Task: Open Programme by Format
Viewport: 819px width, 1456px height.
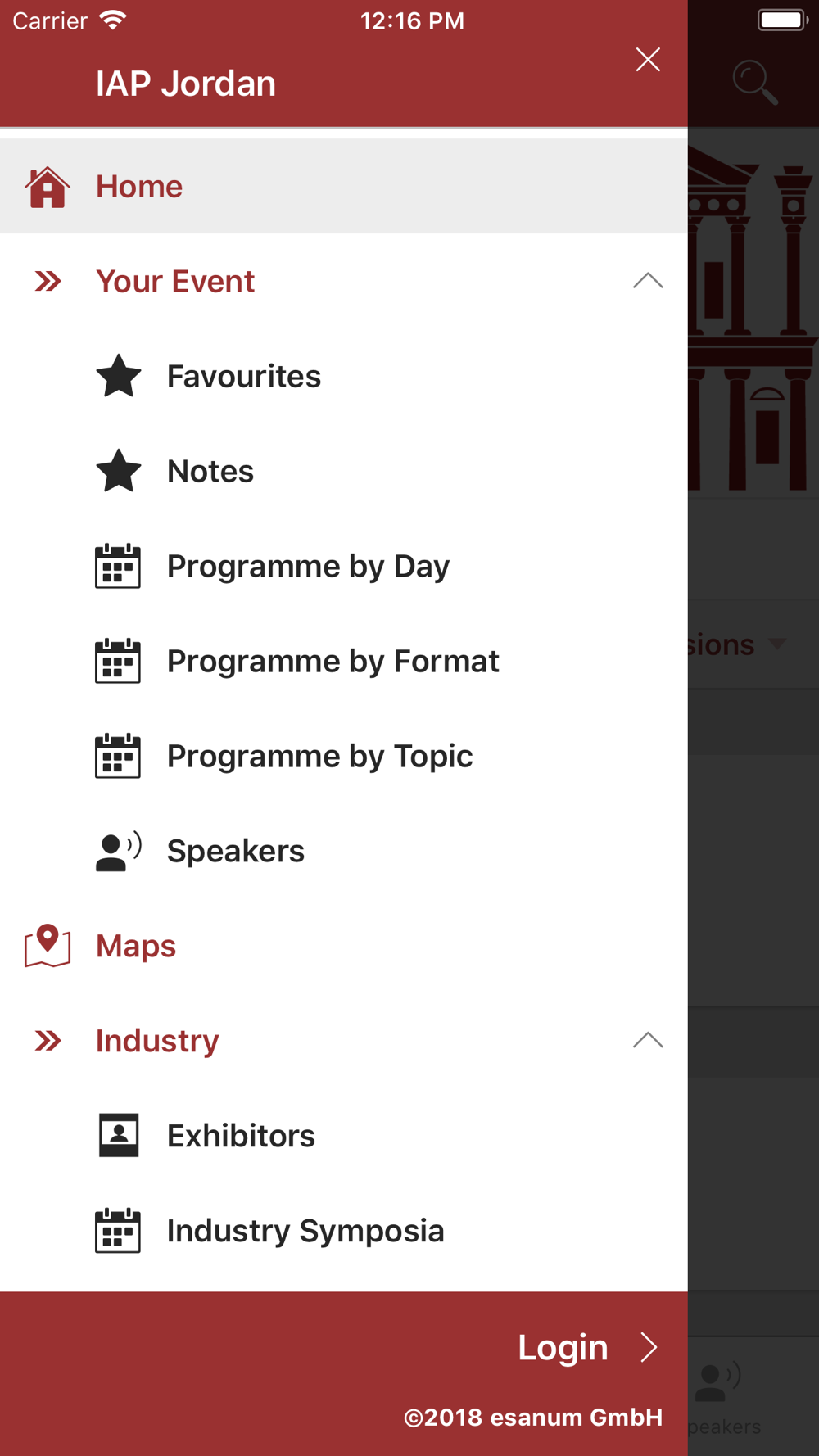Action: click(344, 661)
